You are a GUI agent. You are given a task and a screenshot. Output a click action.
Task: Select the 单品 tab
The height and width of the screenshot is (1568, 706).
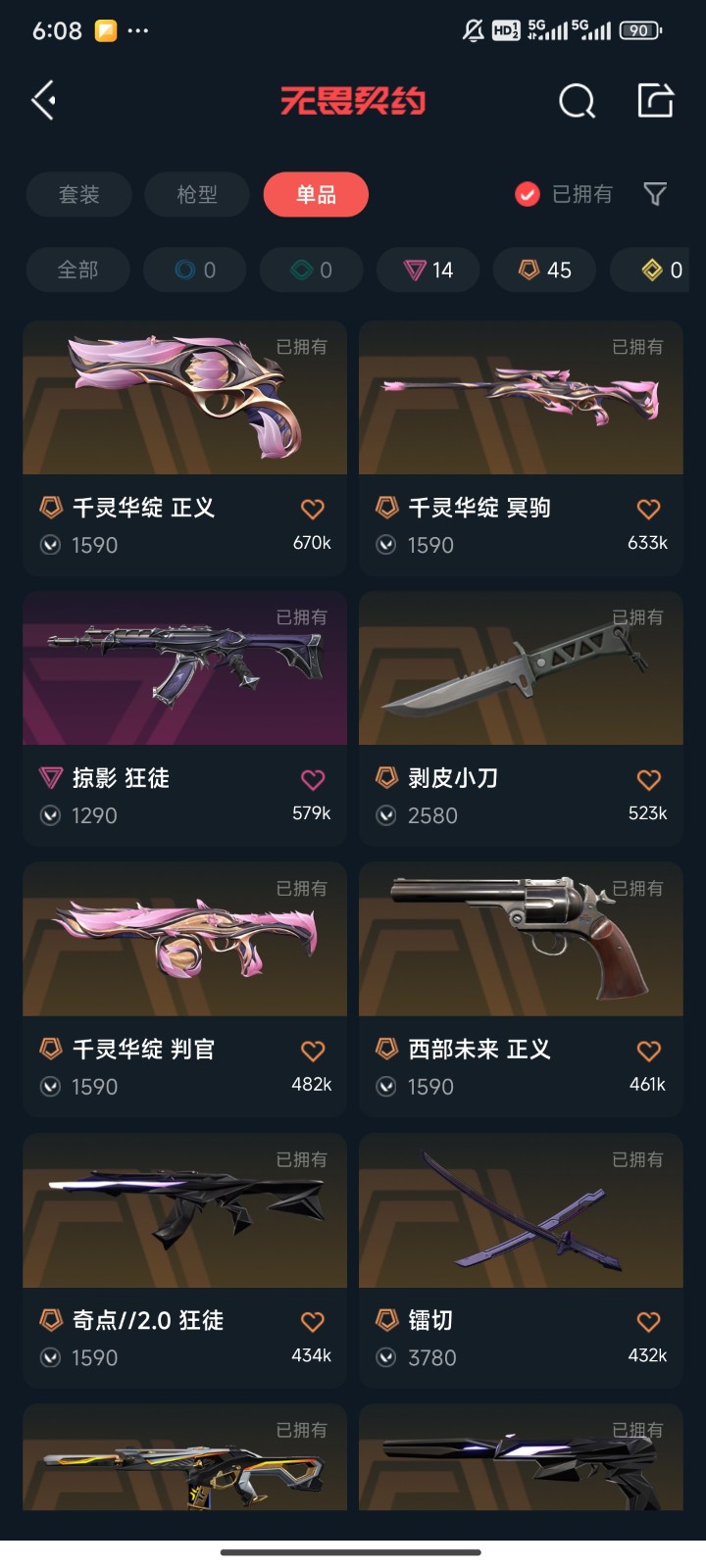coord(316,194)
